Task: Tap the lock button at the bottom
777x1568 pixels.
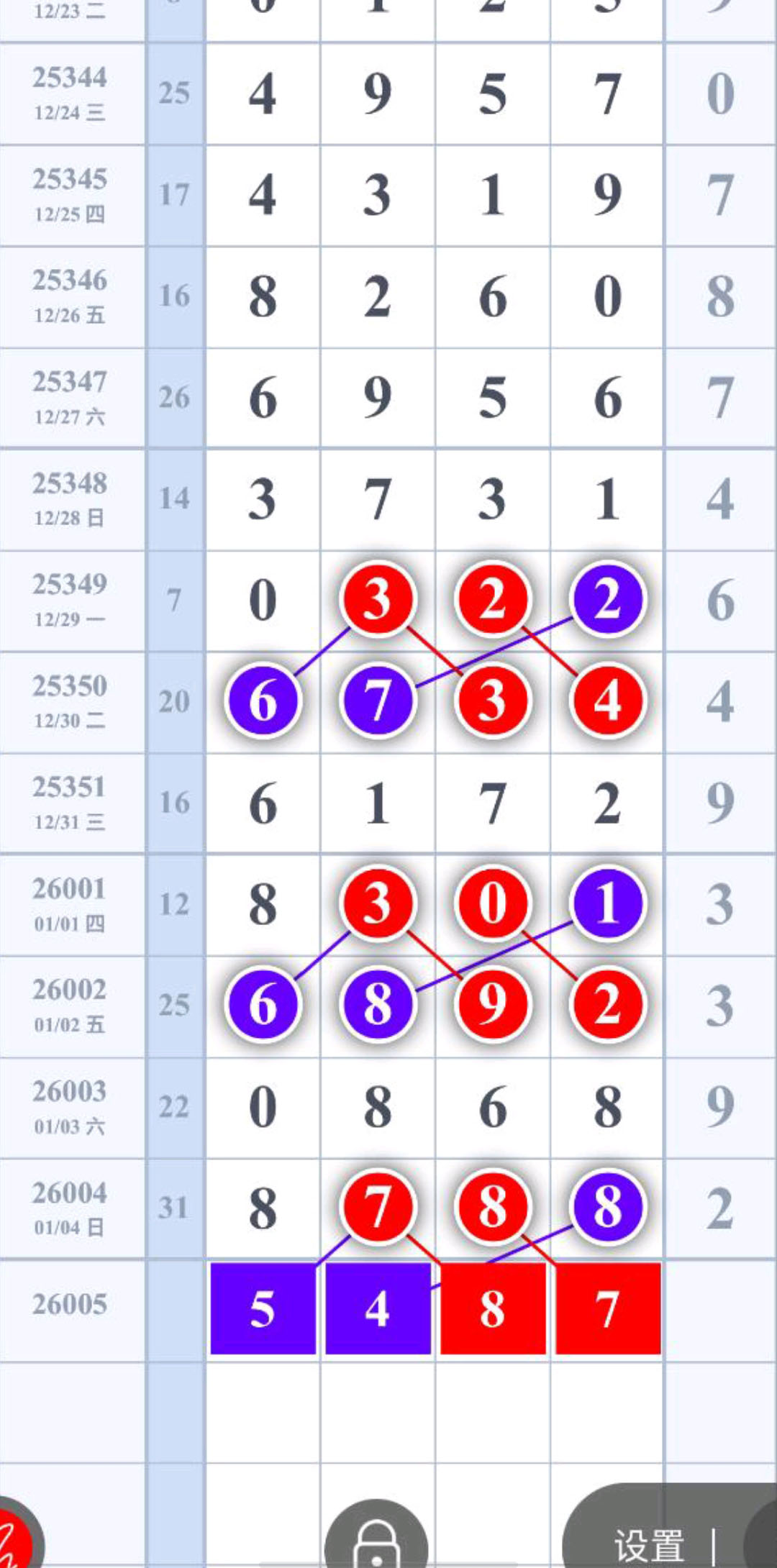Action: tap(376, 1539)
